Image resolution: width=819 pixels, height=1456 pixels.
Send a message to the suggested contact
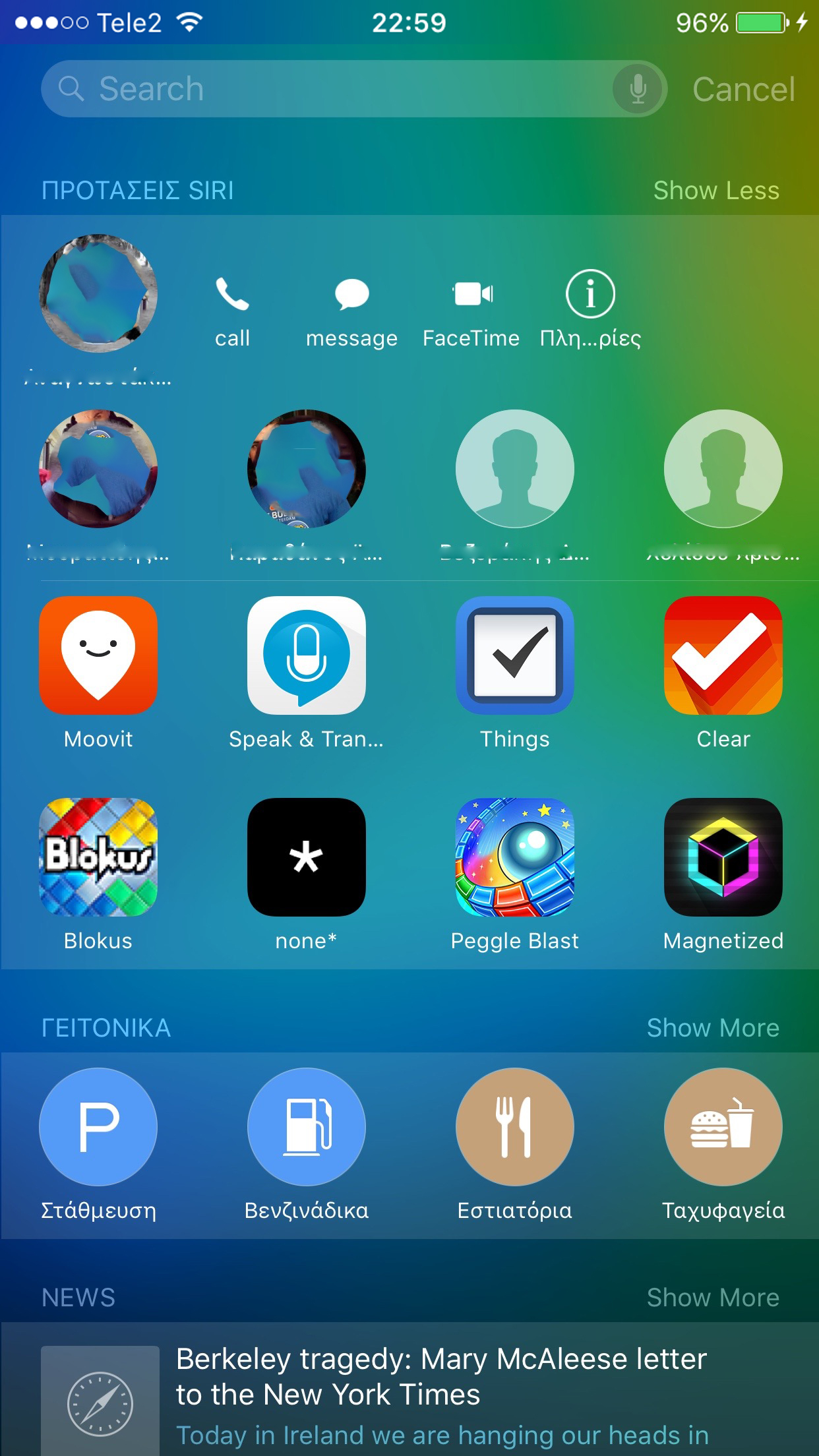pyautogui.click(x=351, y=308)
